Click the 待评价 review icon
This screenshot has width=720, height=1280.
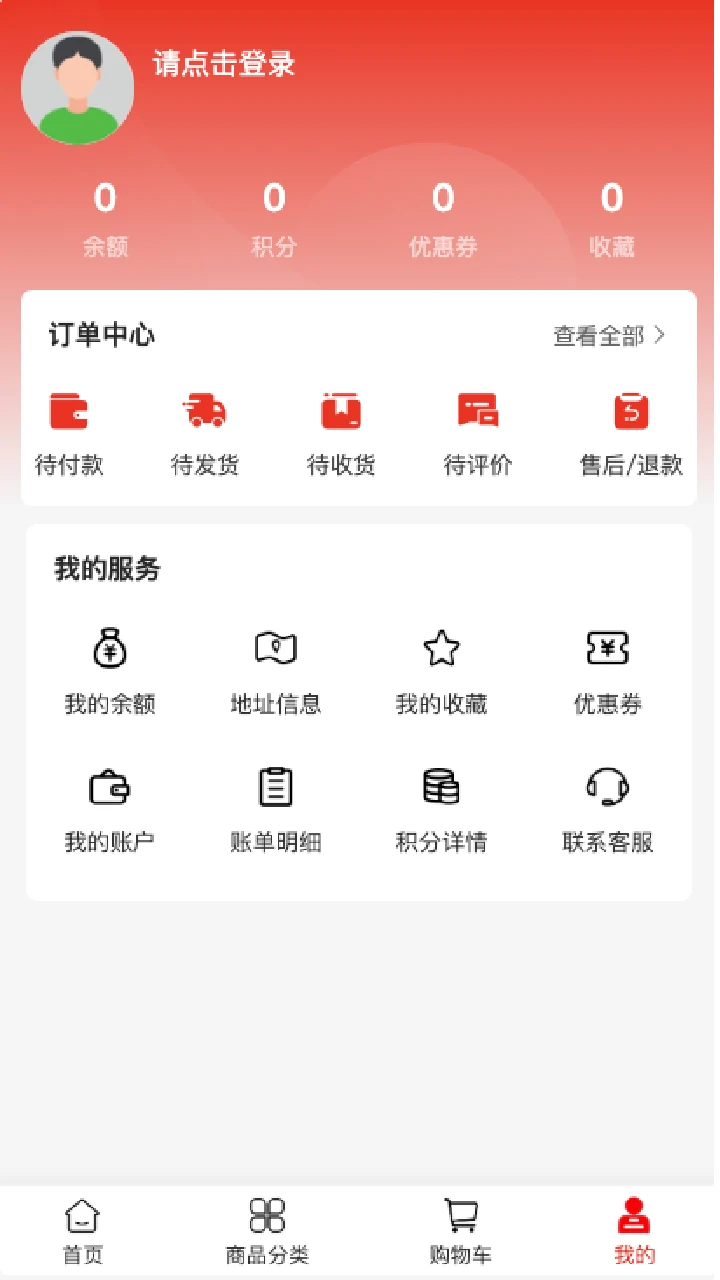click(x=476, y=410)
